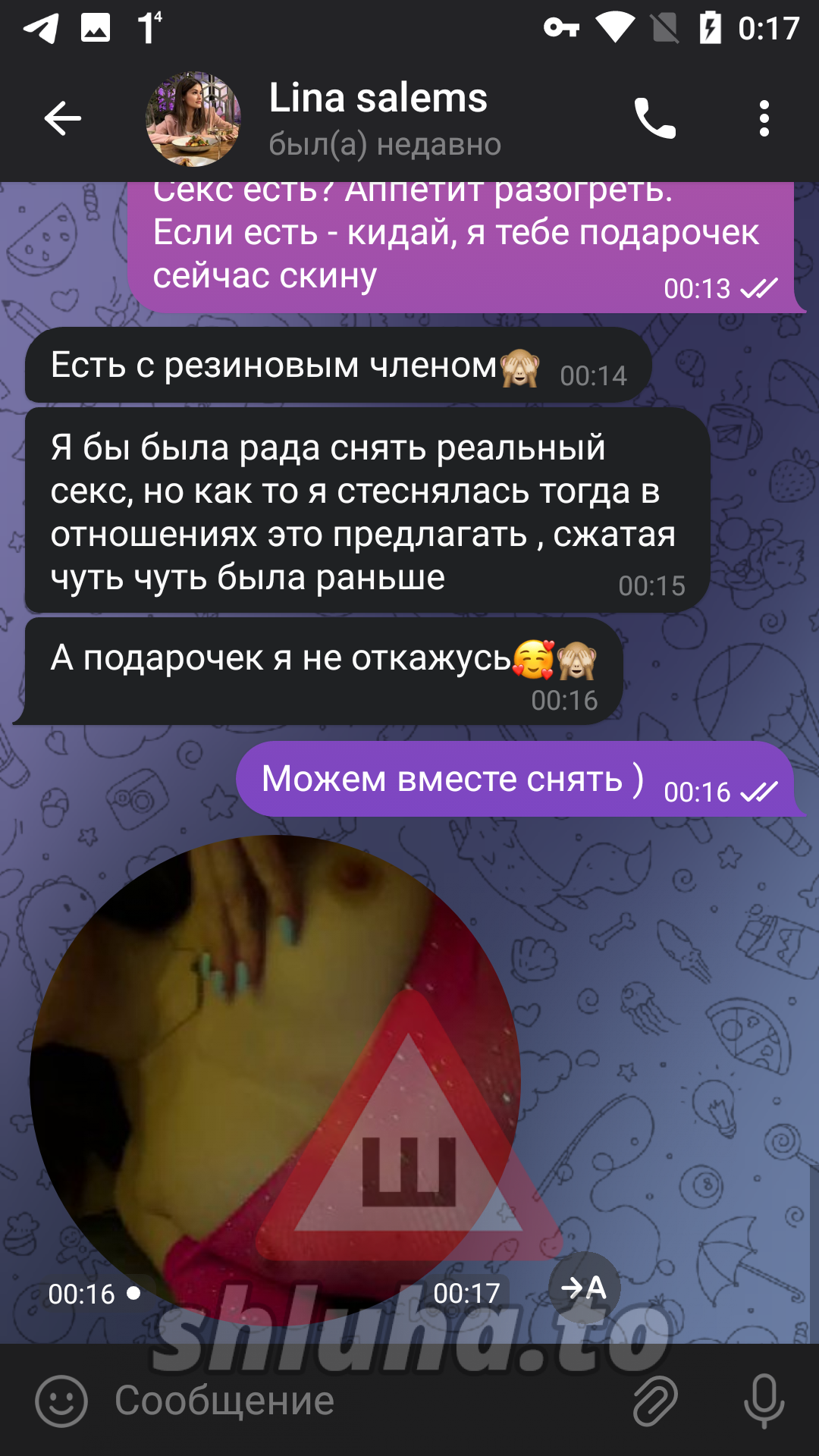Screen dimensions: 819x1456
Task: Tap the microphone to record voice
Action: [x=764, y=1401]
